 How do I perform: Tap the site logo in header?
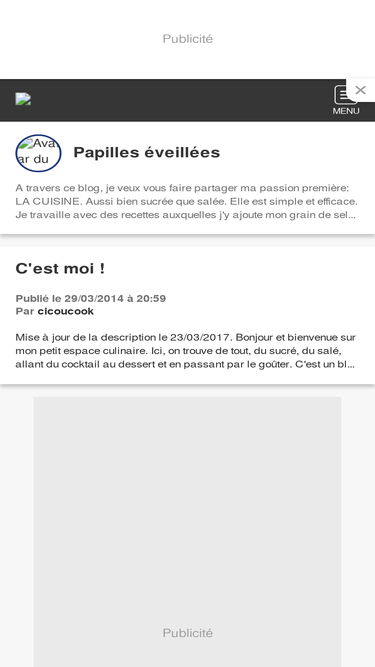tap(23, 99)
